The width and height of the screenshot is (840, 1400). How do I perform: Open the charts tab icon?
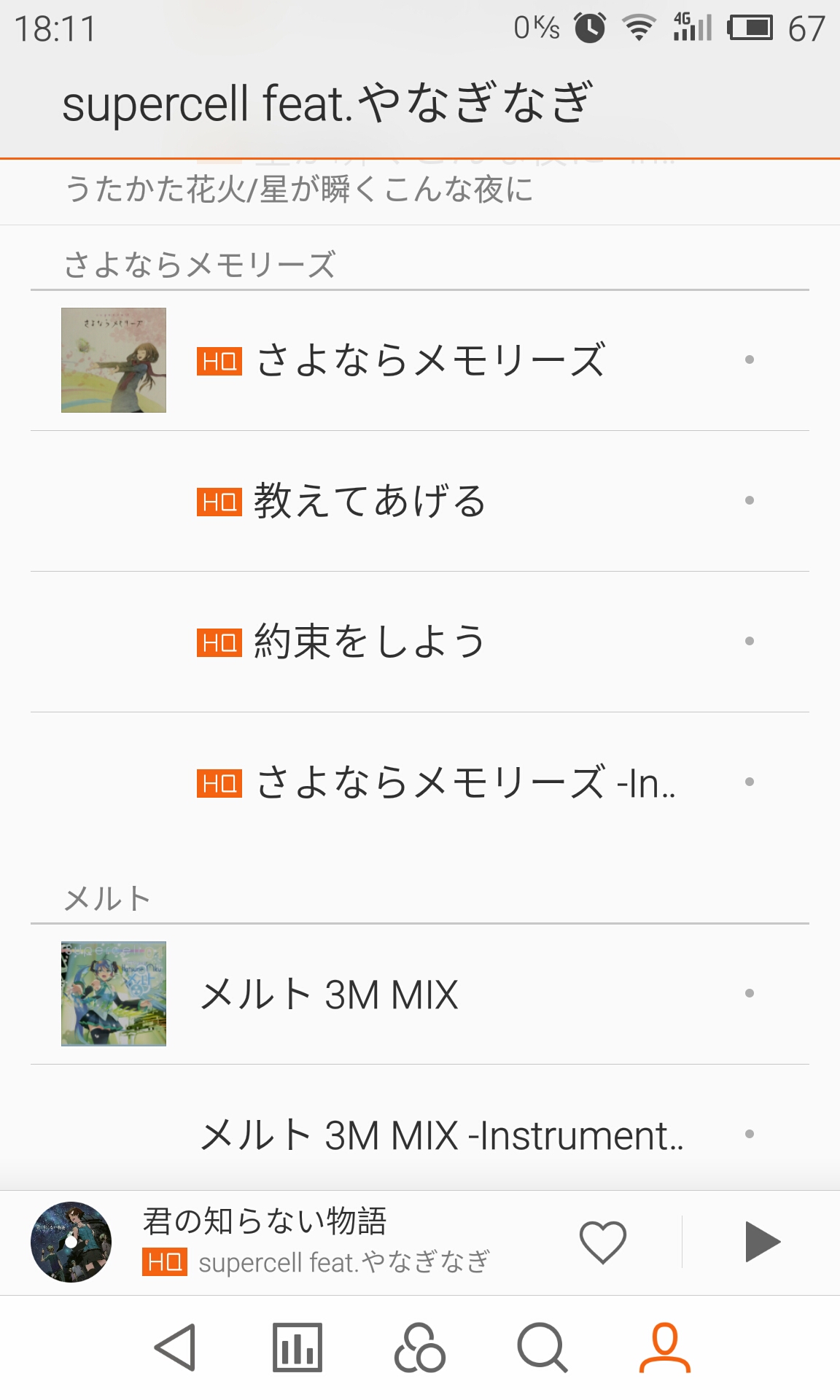[x=297, y=1347]
